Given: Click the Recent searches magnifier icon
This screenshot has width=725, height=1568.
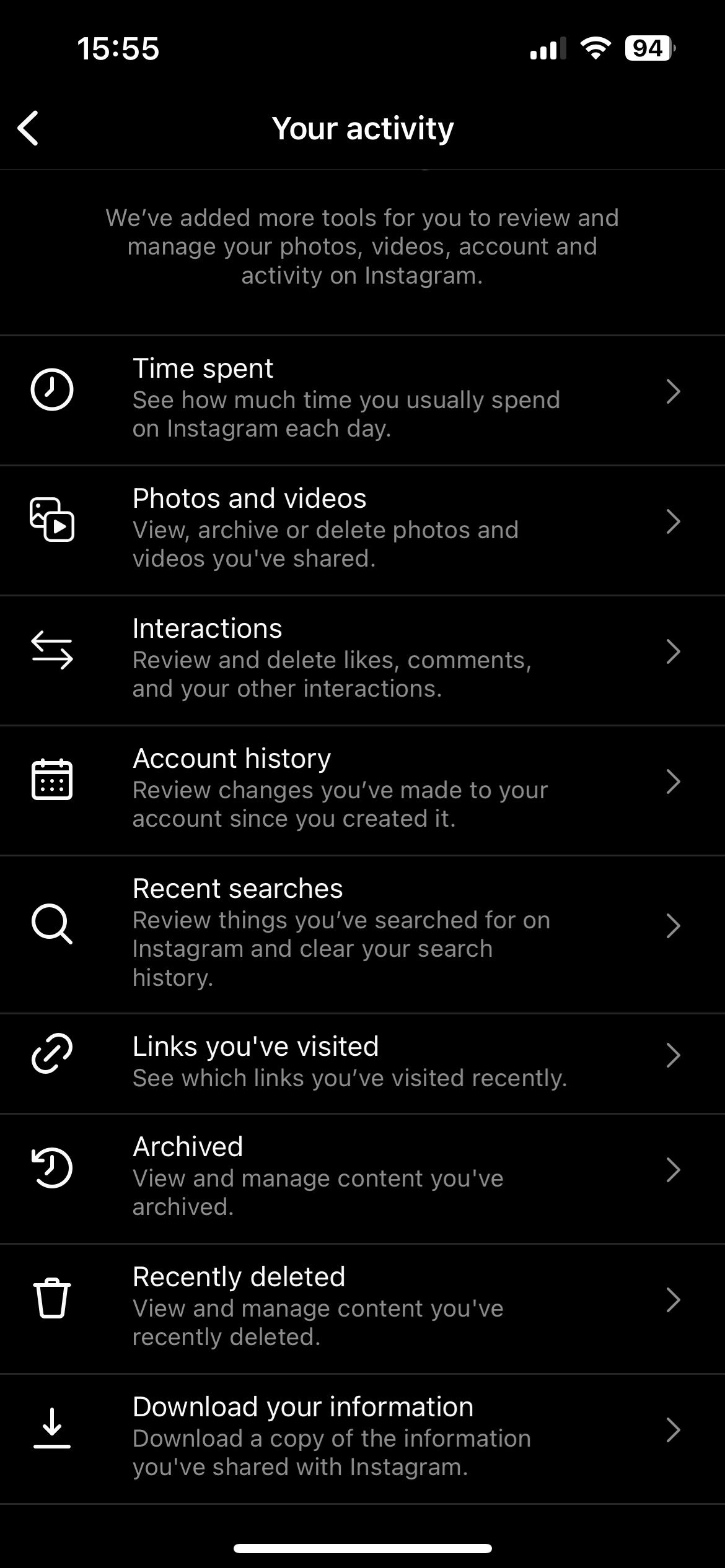Looking at the screenshot, I should pyautogui.click(x=52, y=926).
